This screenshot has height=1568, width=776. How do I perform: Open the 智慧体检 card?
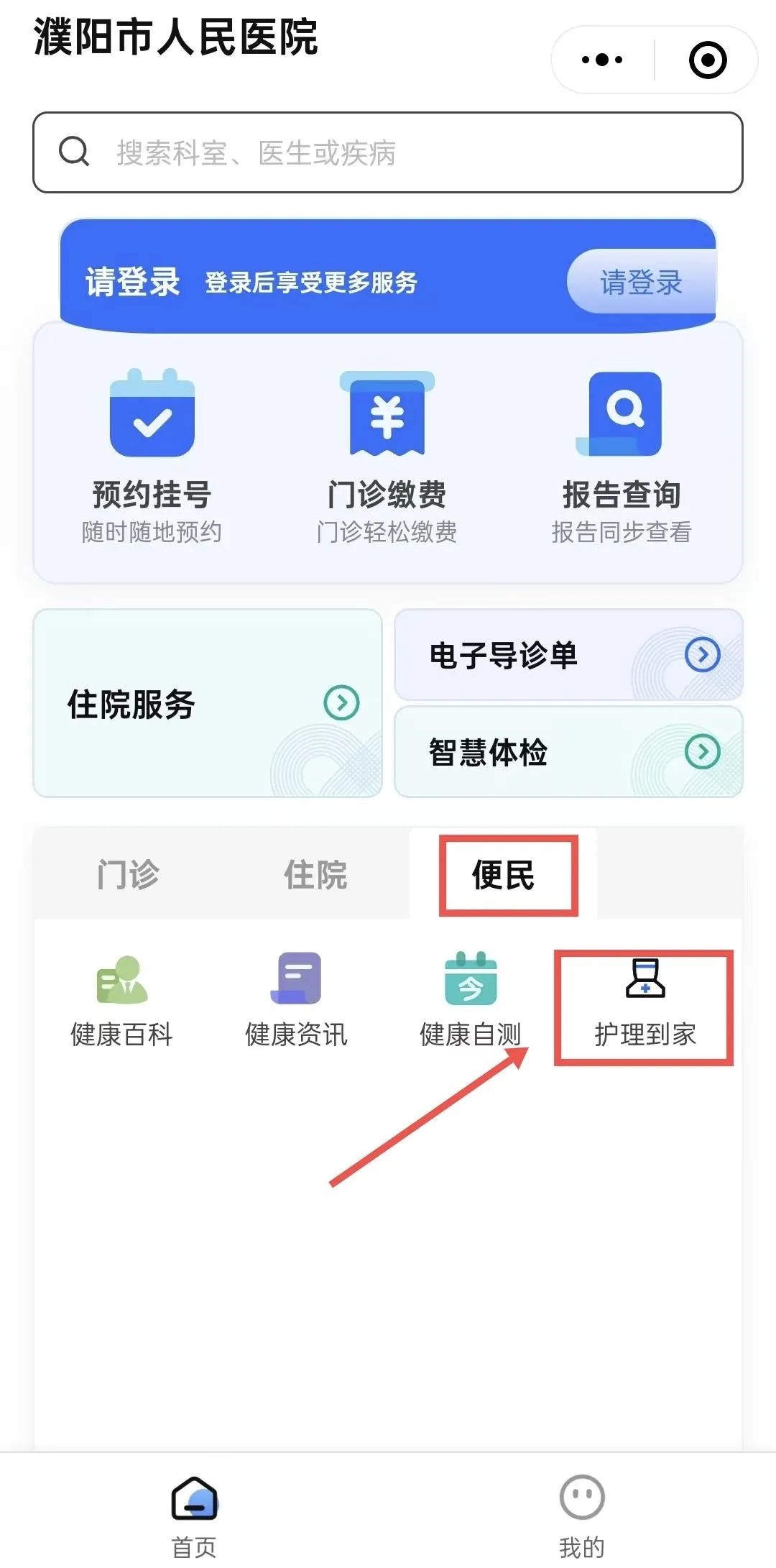(x=568, y=752)
